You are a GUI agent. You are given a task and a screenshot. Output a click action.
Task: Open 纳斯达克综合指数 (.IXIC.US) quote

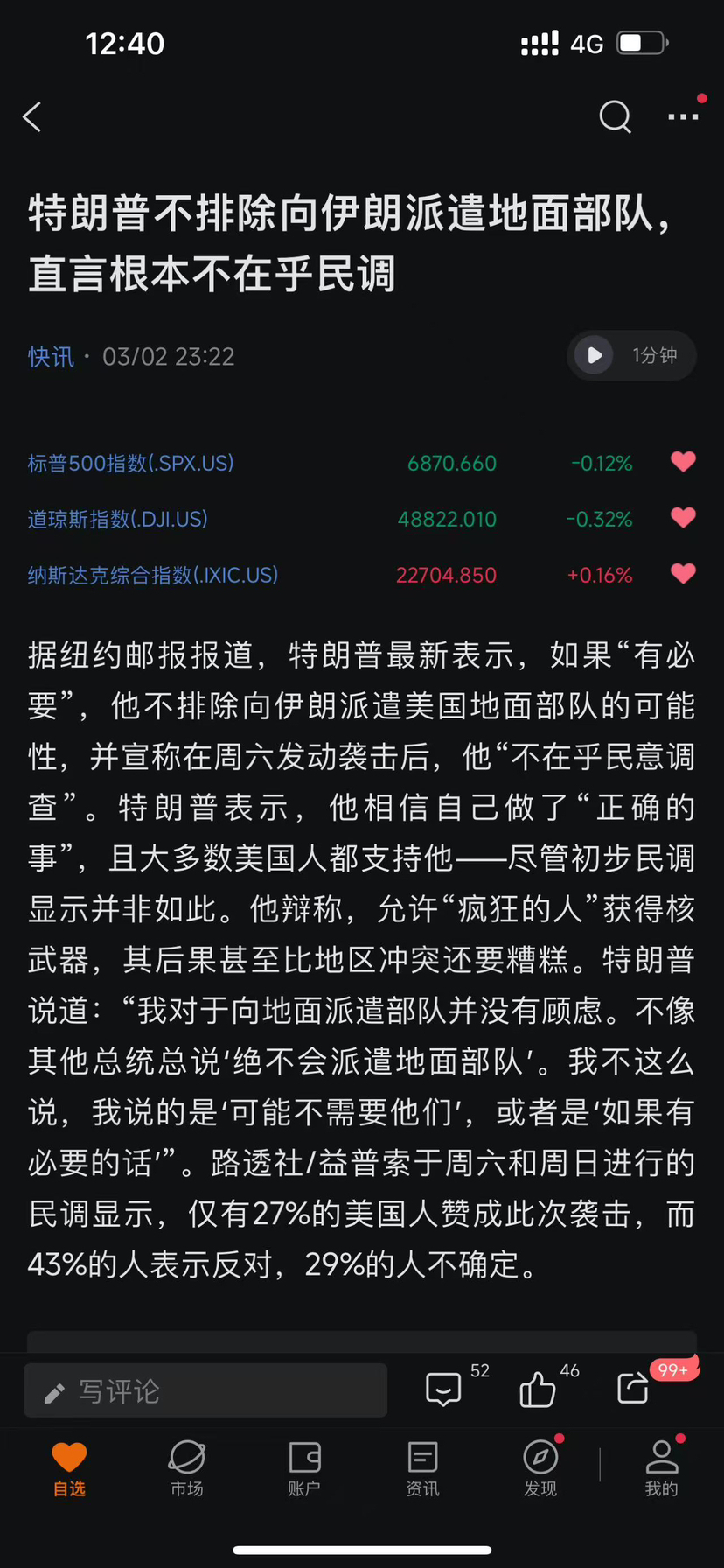point(153,575)
